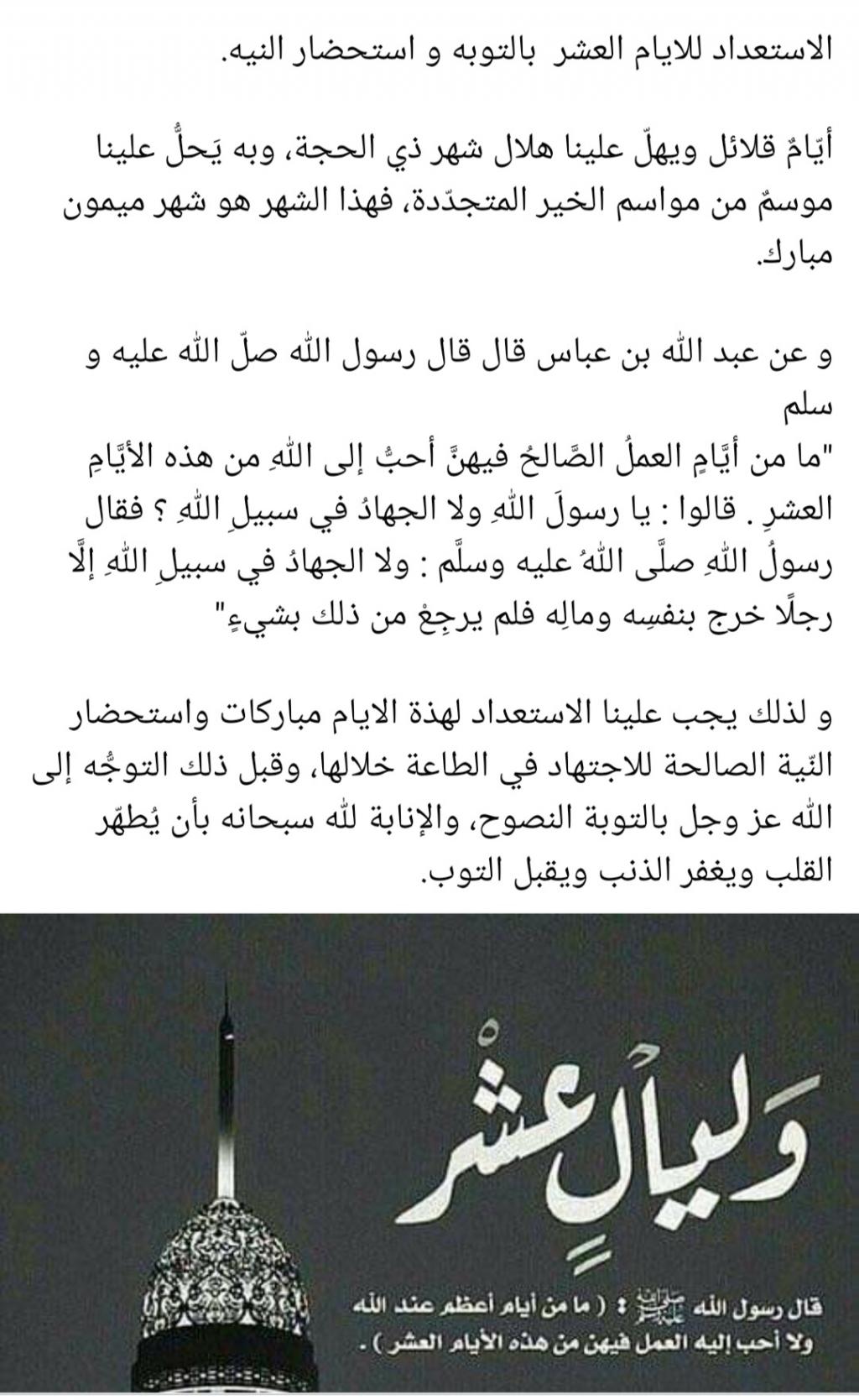
Task: Open the attached night mosque calligraphy image
Action: pyautogui.click(x=429, y=1150)
